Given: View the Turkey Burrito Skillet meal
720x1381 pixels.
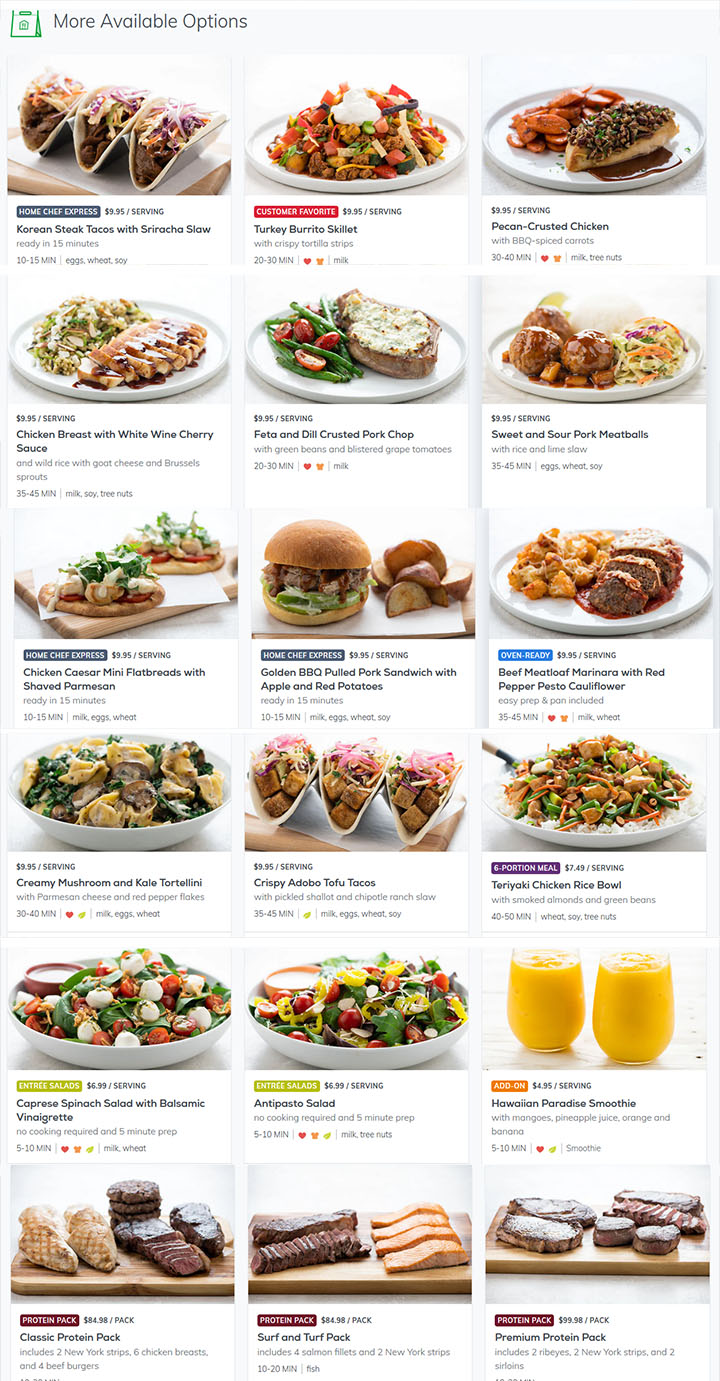Looking at the screenshot, I should (305, 229).
